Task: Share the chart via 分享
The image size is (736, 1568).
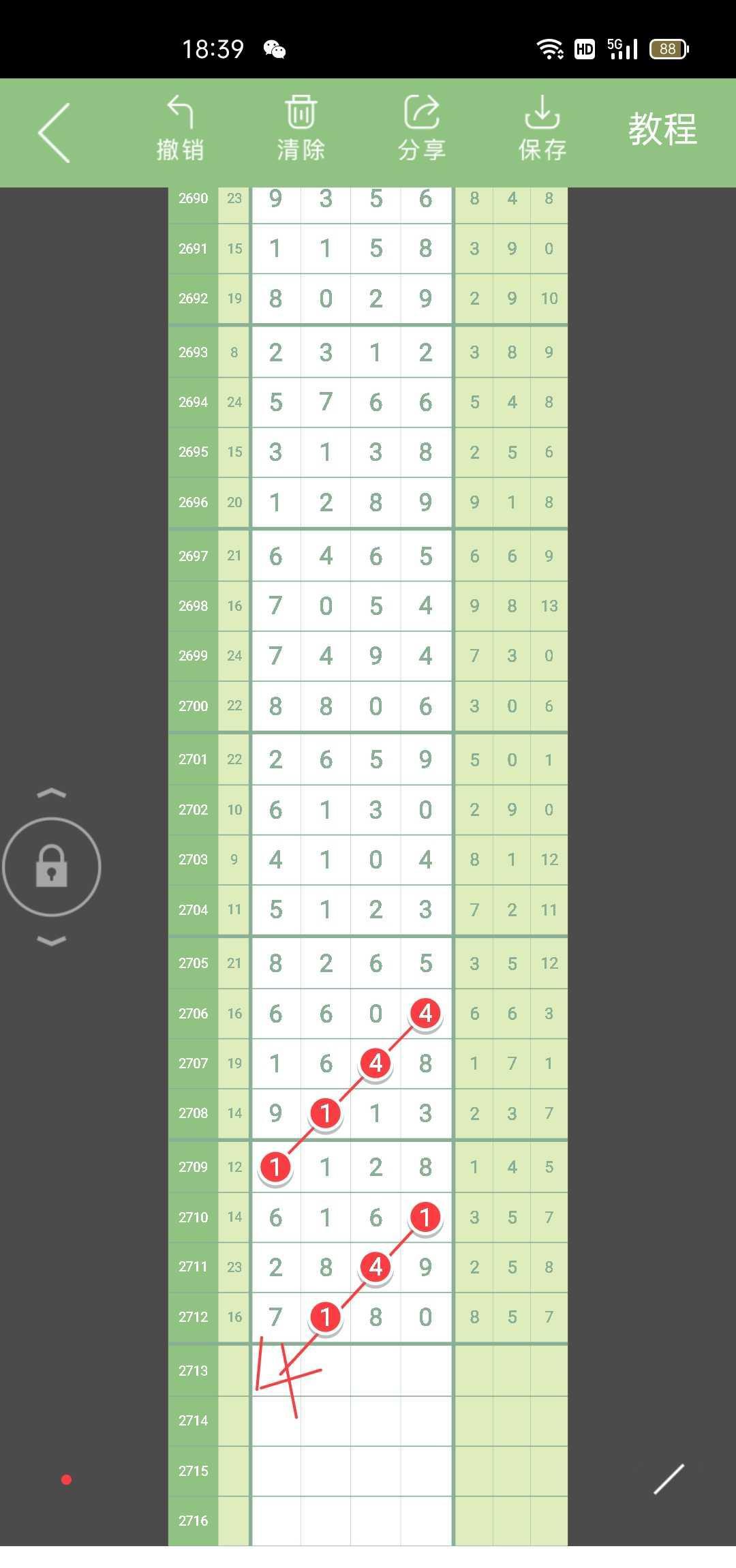Action: 421,130
